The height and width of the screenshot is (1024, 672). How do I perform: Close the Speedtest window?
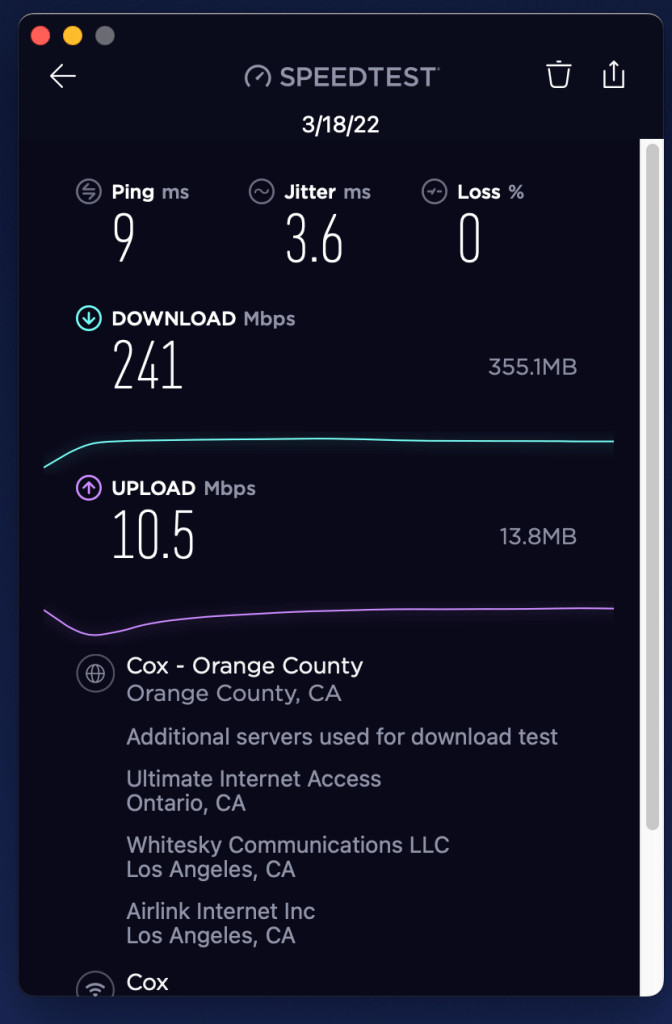coord(41,36)
